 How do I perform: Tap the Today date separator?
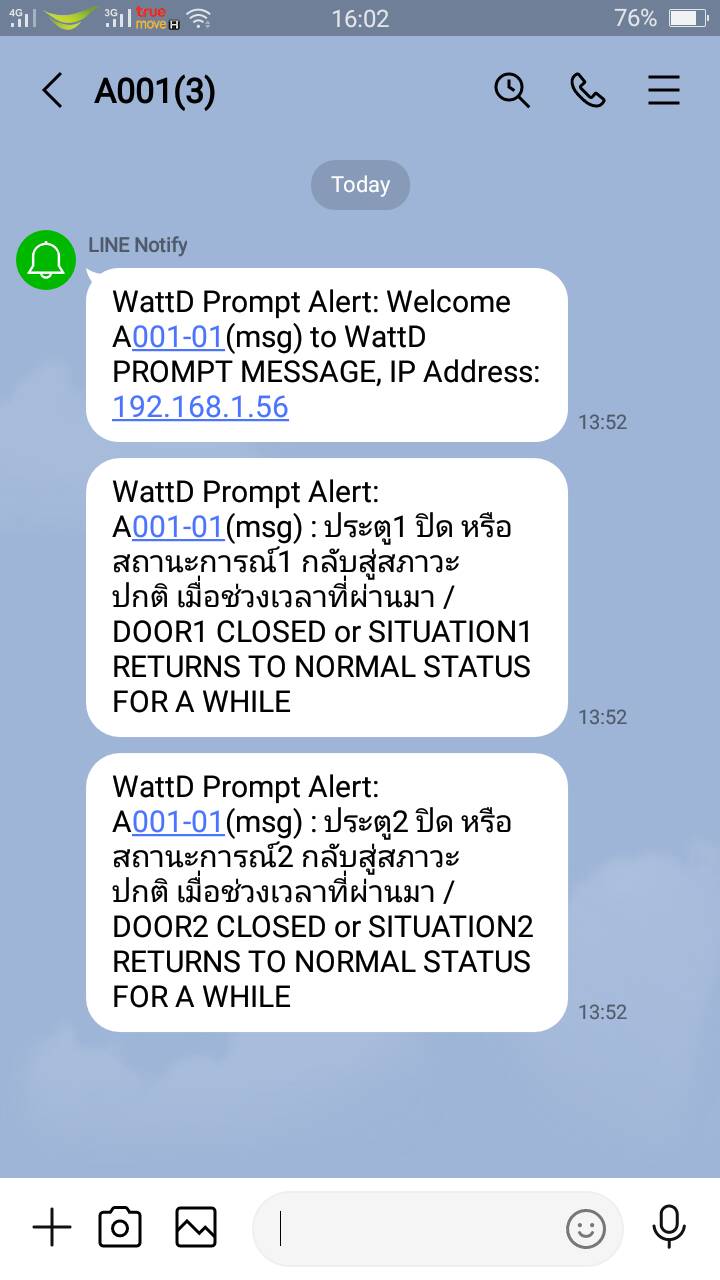tap(360, 184)
